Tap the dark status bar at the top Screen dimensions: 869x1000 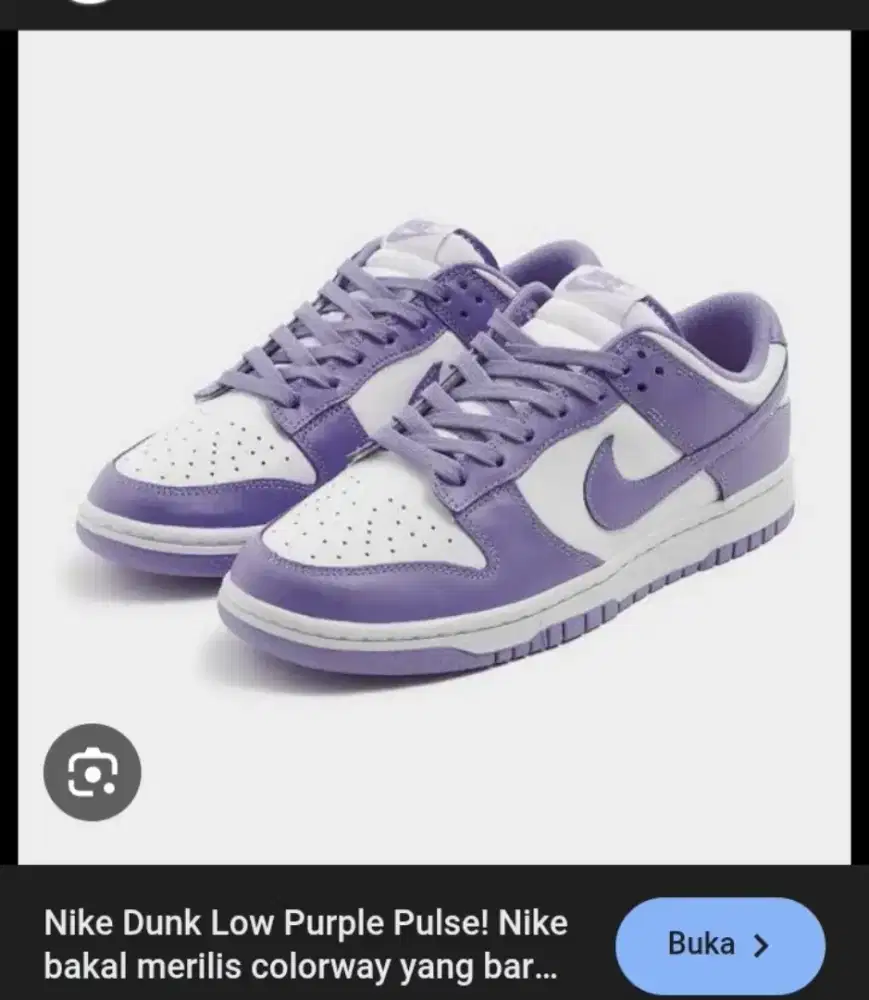tap(434, 12)
